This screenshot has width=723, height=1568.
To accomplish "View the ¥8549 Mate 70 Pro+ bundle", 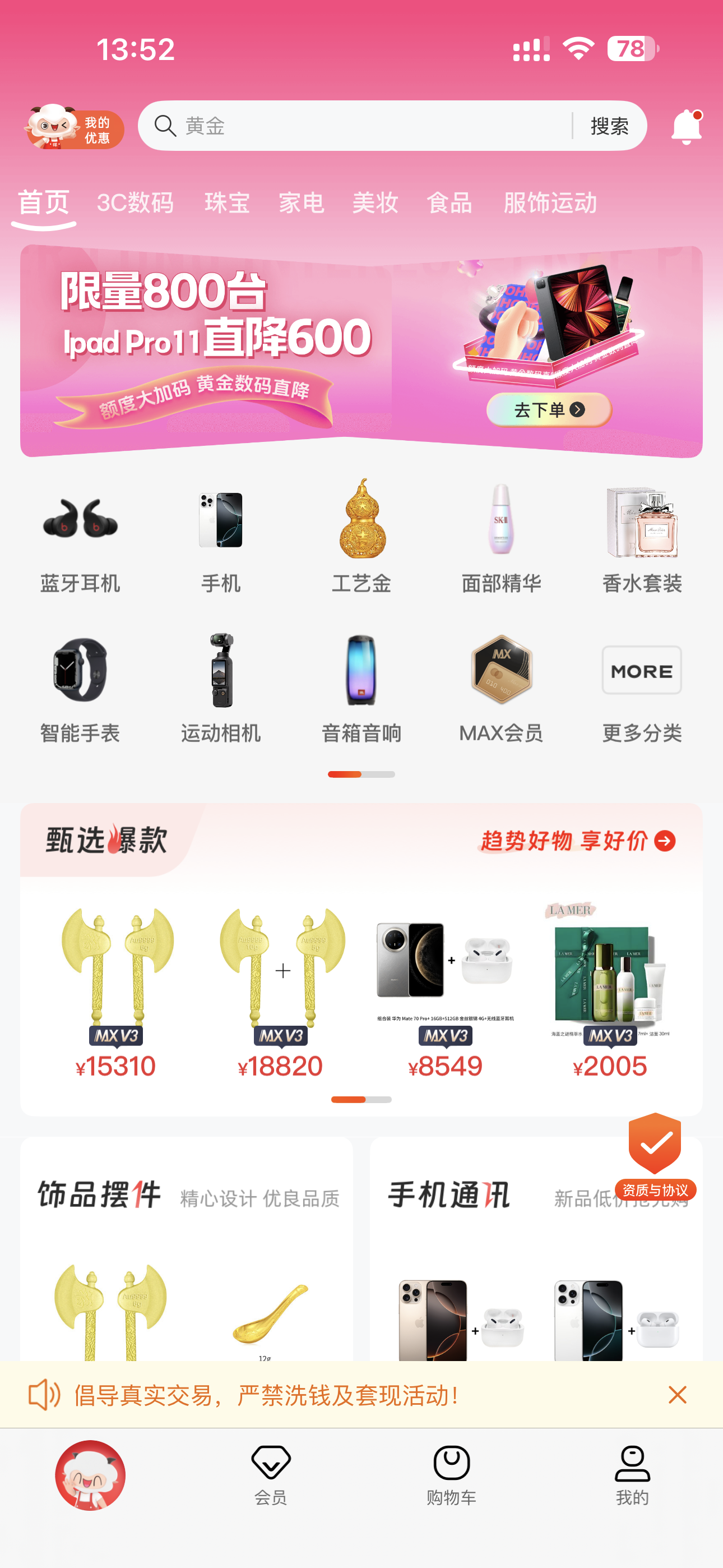I will click(445, 992).
